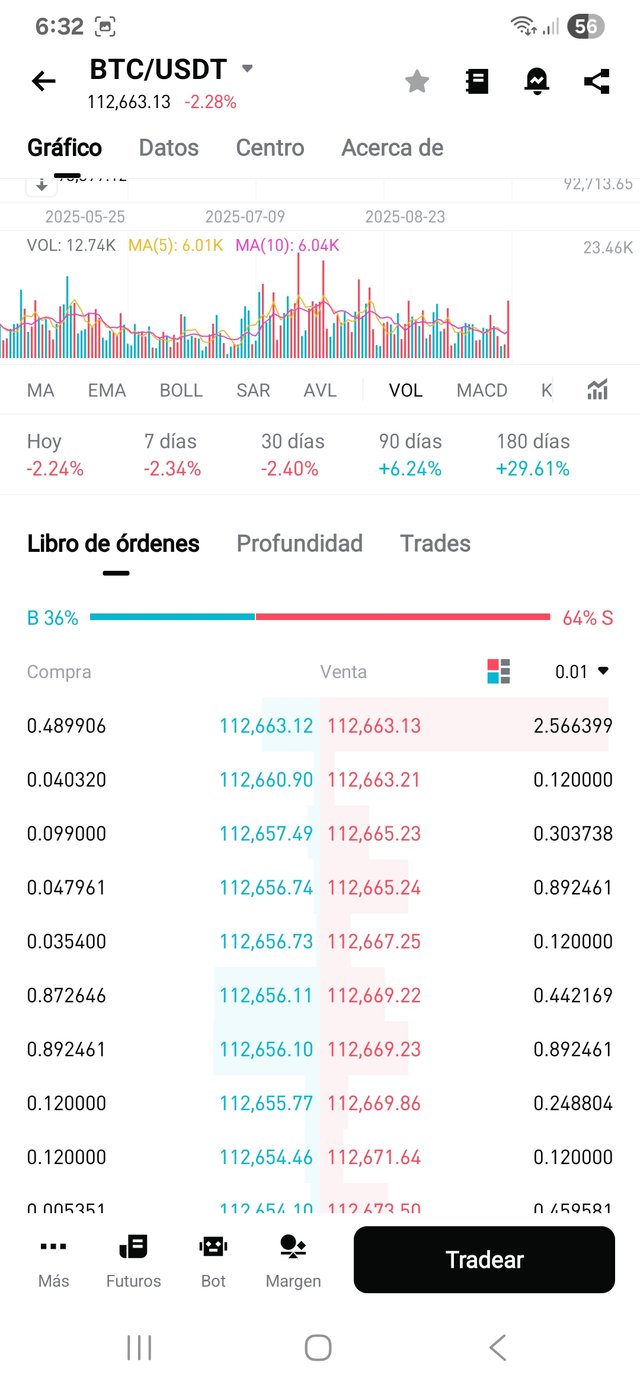Switch to the Profundidad tab

(299, 544)
